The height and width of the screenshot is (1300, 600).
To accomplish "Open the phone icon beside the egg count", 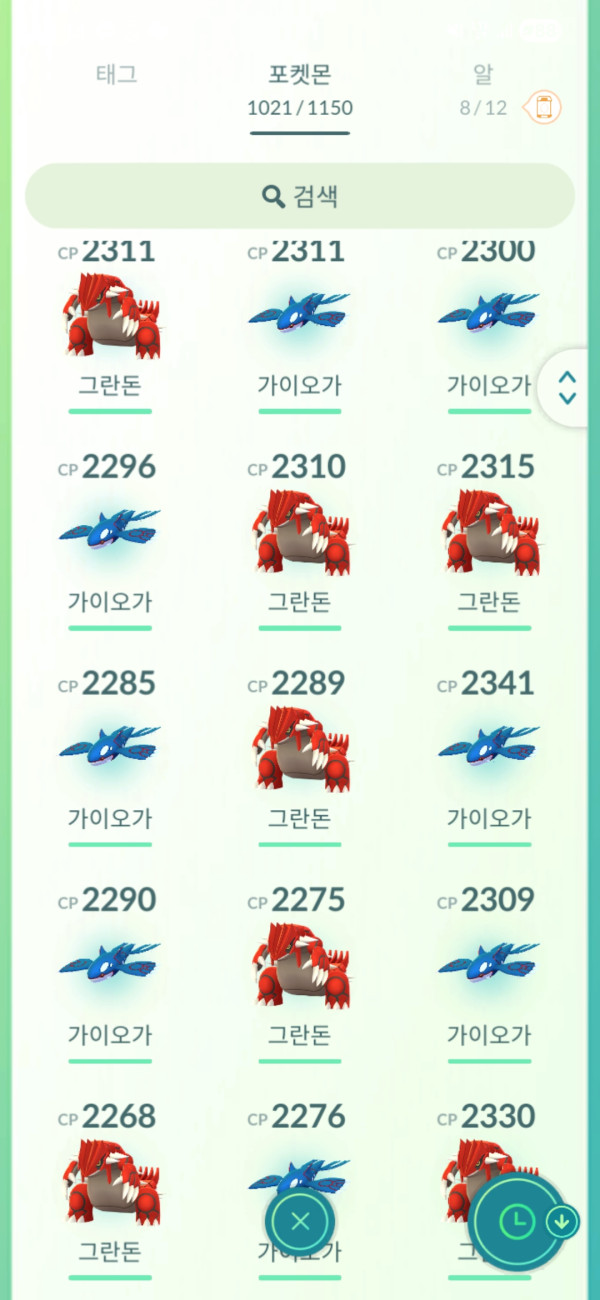I will [x=545, y=107].
